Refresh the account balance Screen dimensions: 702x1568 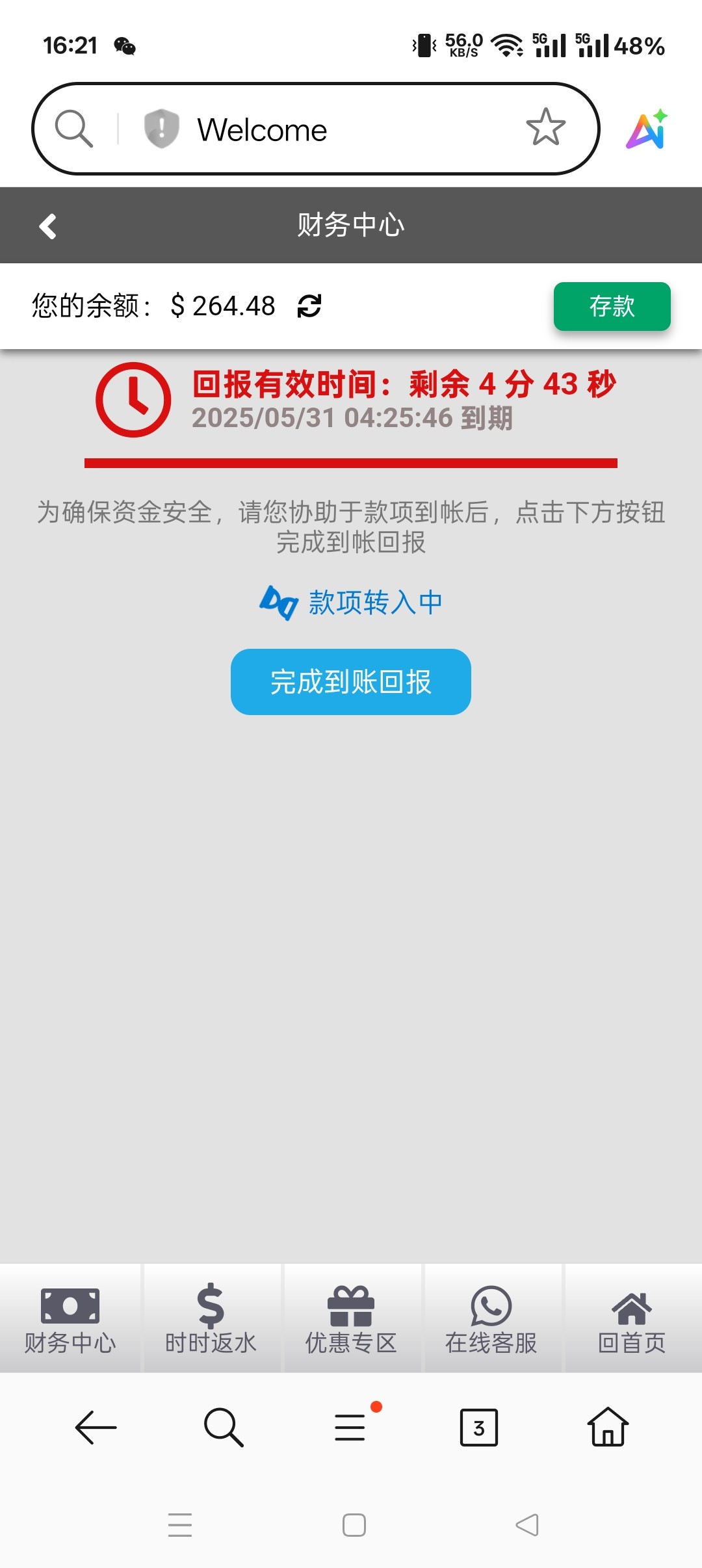tap(309, 306)
